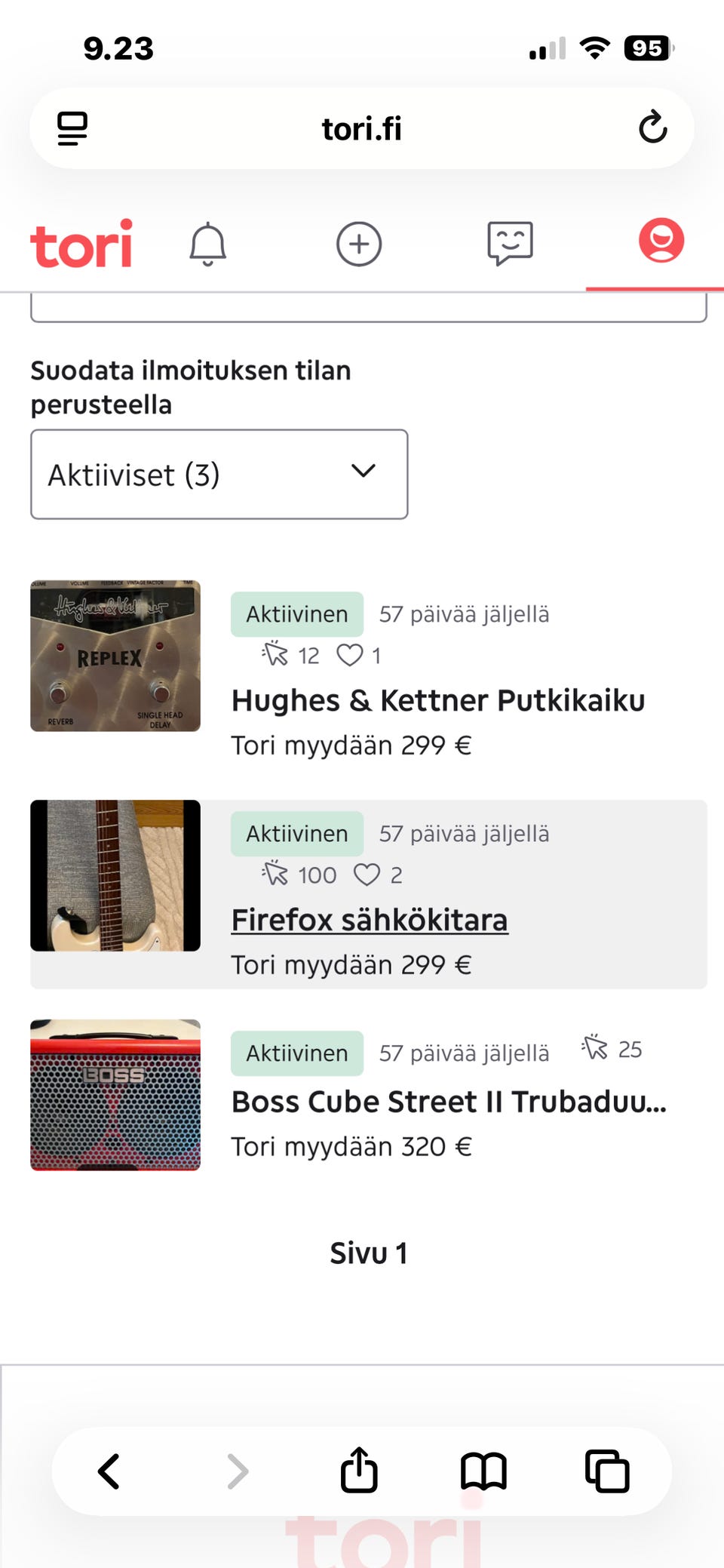Open notifications via the bell icon
The width and height of the screenshot is (724, 1568).
(208, 244)
